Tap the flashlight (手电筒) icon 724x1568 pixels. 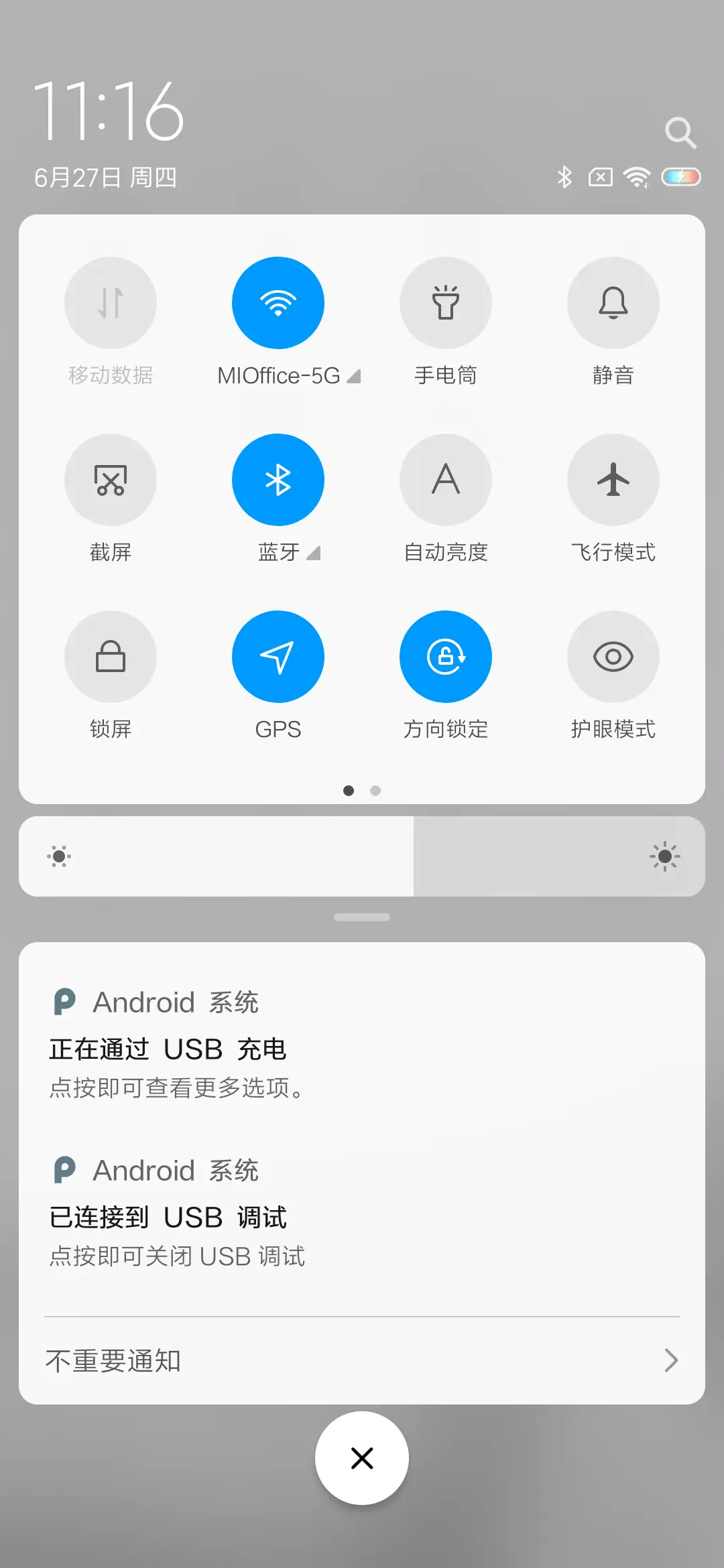pos(446,303)
